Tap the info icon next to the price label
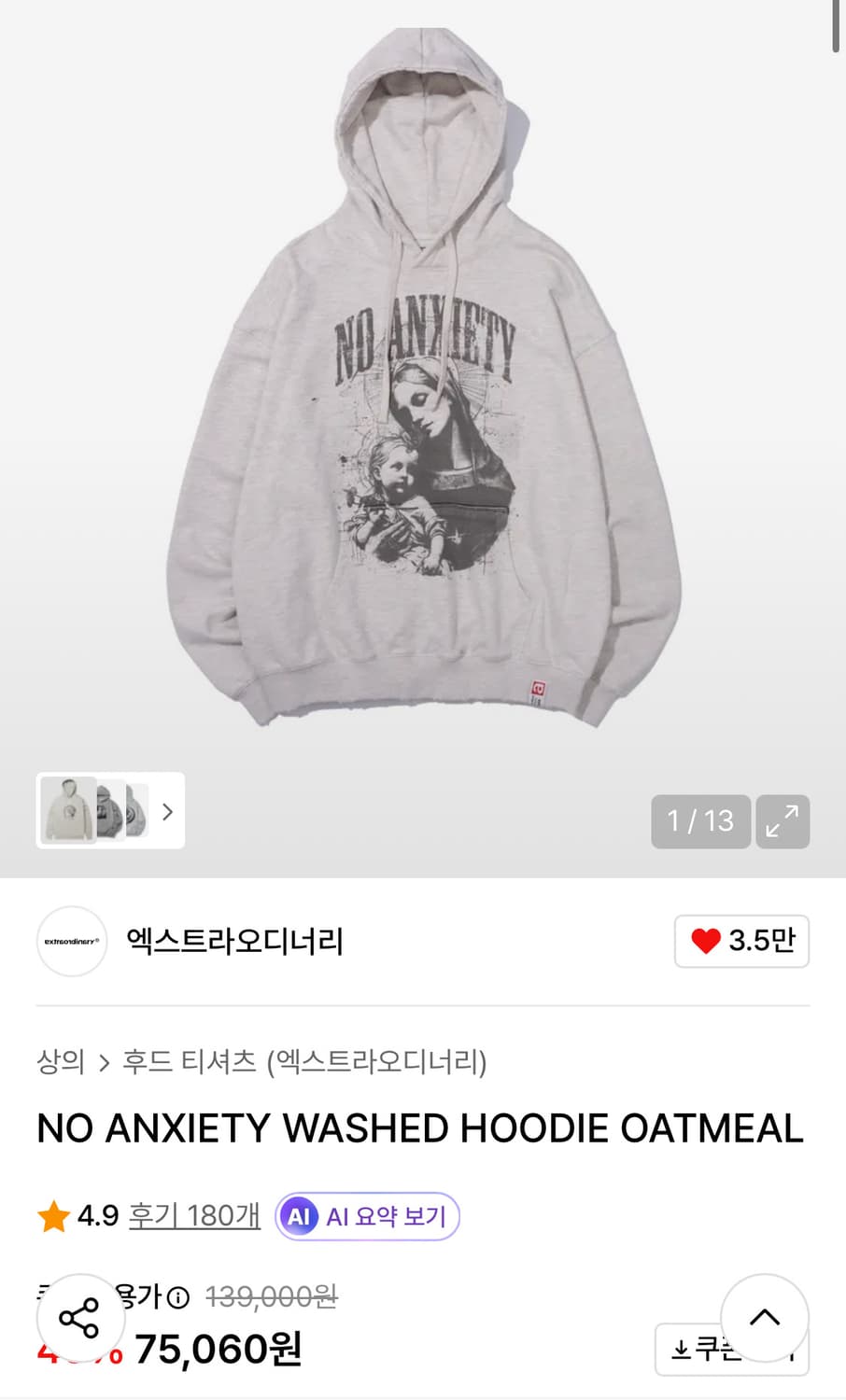 point(178,1296)
